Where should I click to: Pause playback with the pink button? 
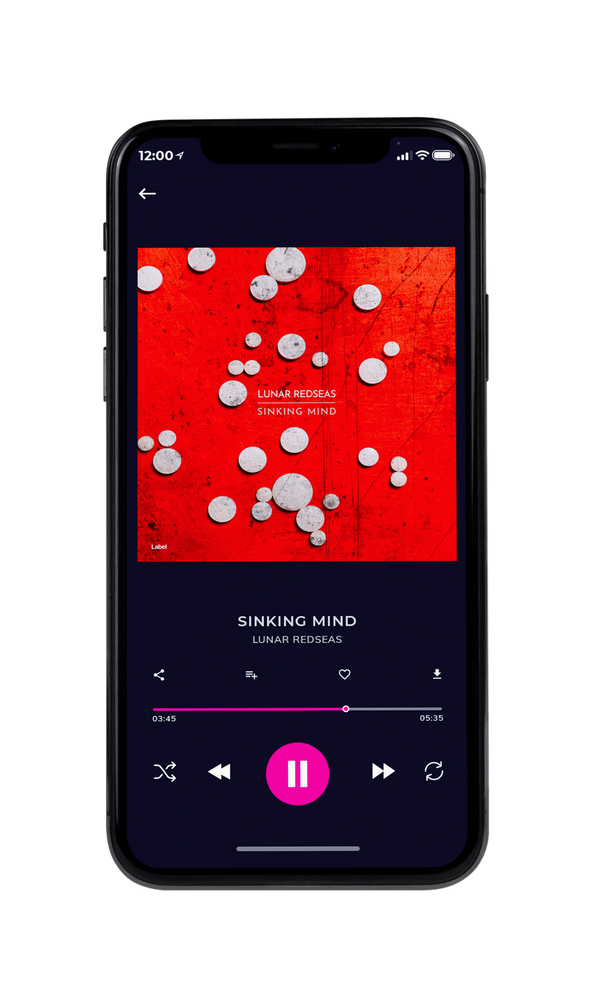(297, 773)
